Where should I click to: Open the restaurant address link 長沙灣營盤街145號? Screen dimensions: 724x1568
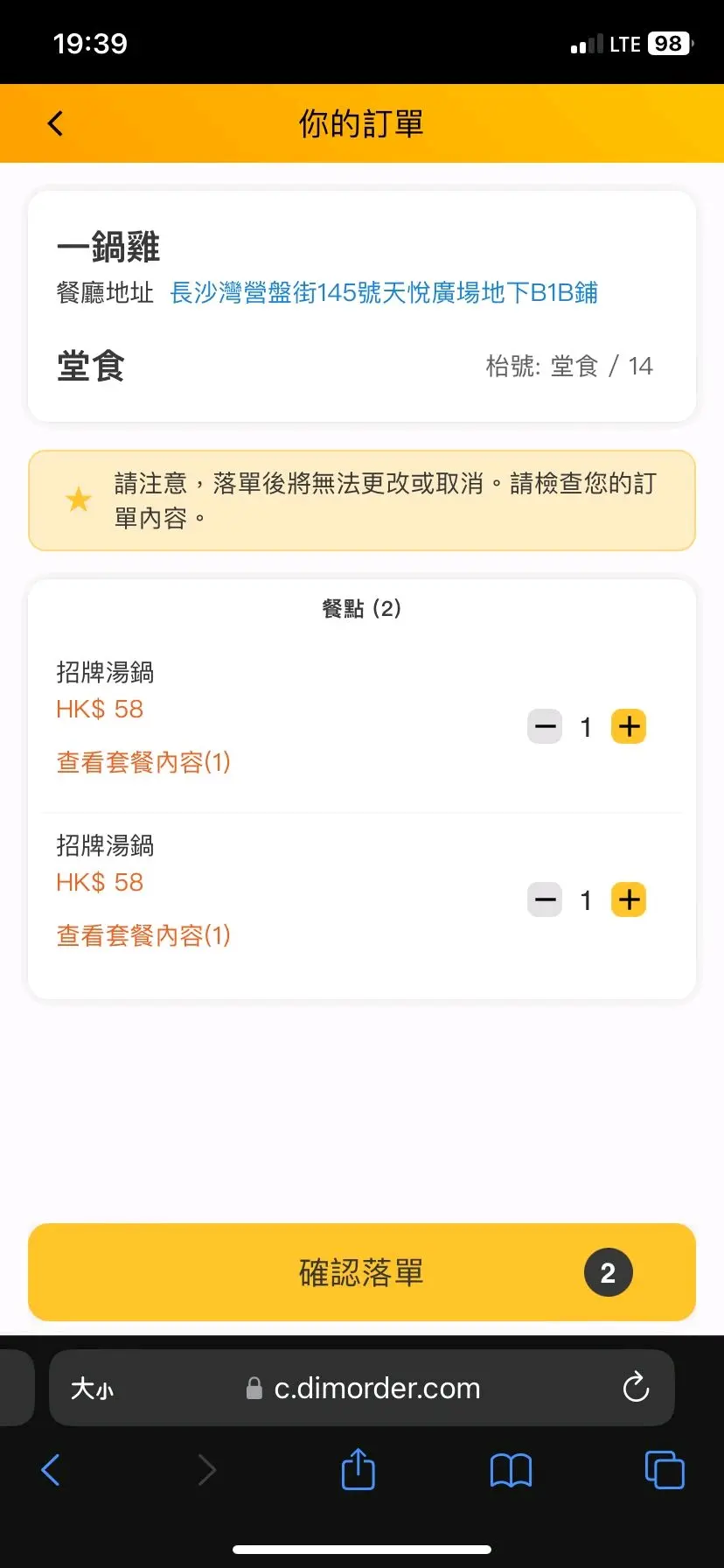coord(383,292)
